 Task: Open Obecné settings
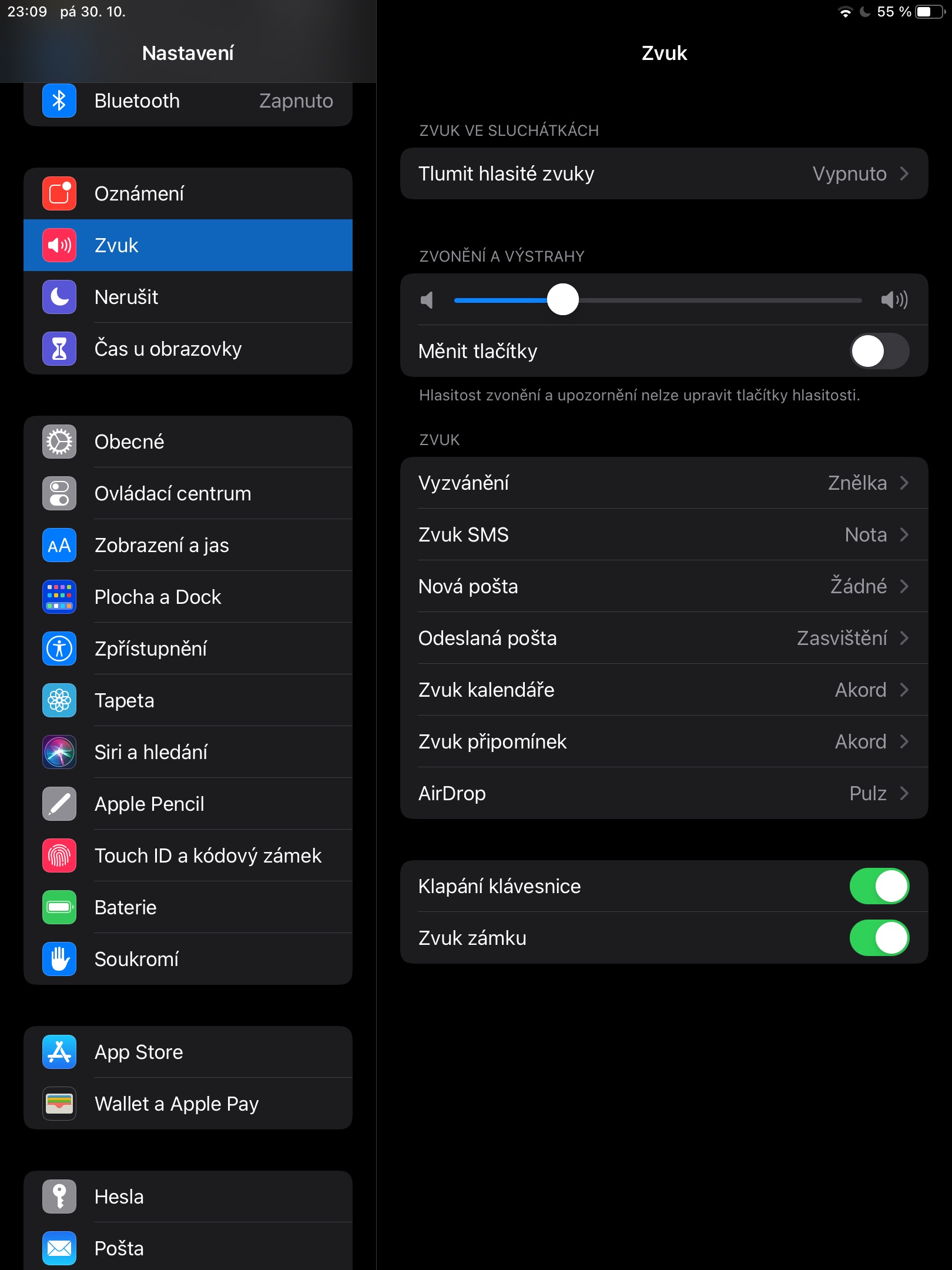(x=188, y=442)
